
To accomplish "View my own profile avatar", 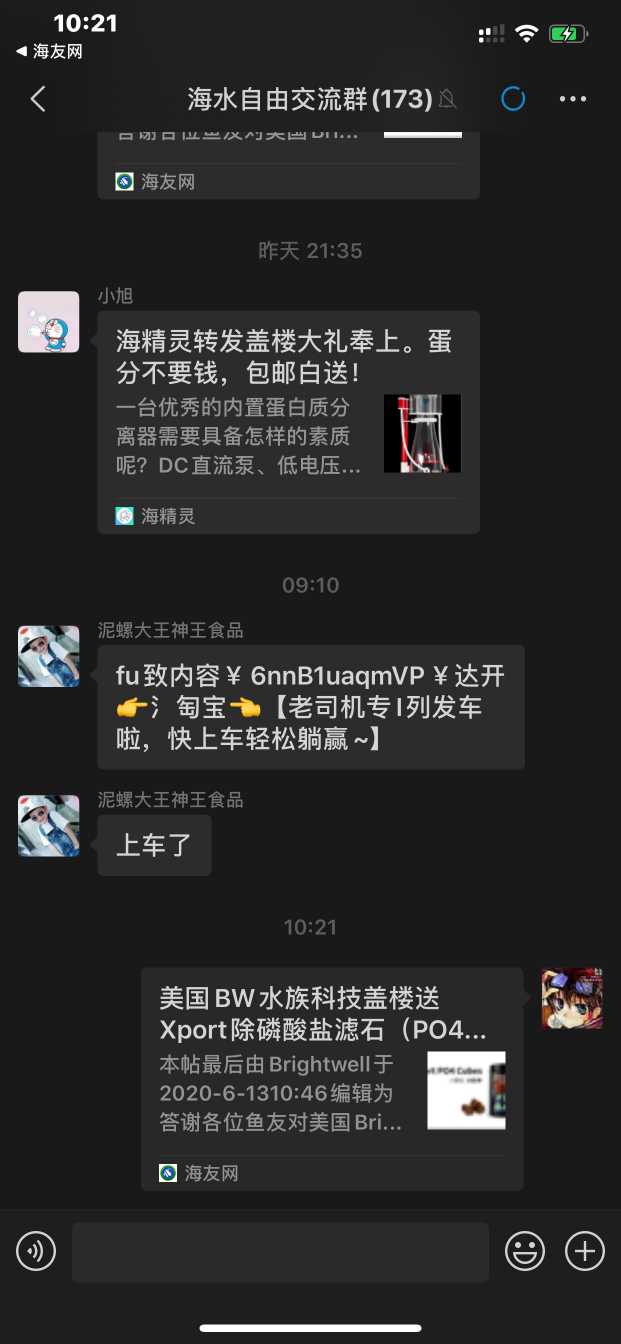I will pyautogui.click(x=572, y=998).
